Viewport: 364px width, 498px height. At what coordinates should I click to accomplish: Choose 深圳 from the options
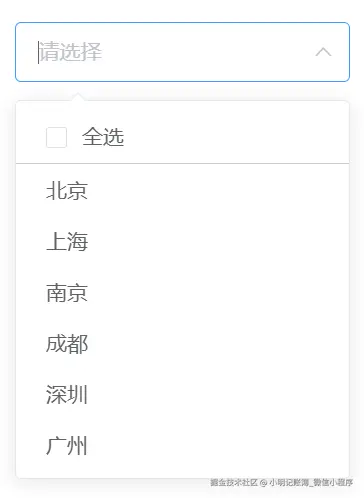tap(182, 394)
